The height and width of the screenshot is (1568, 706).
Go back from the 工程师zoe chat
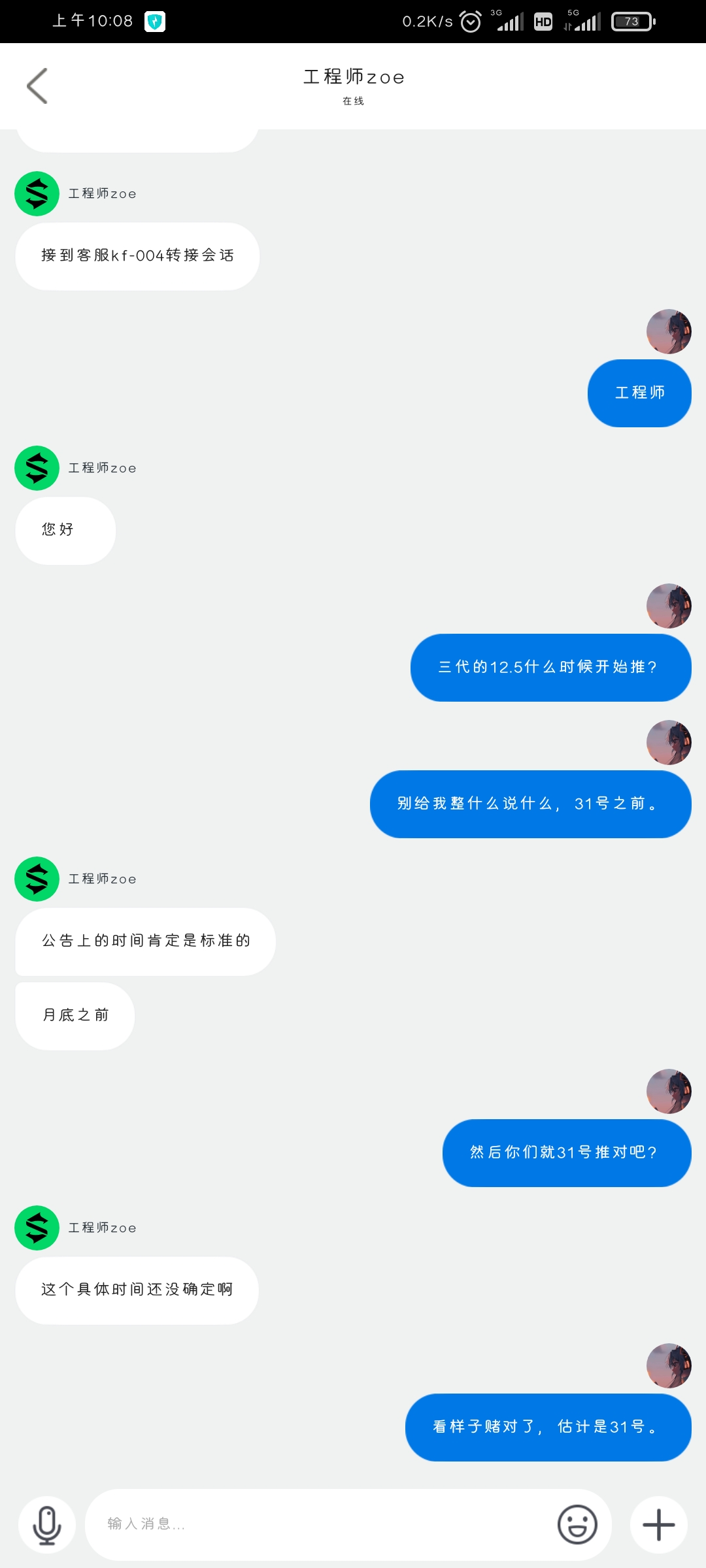point(37,86)
